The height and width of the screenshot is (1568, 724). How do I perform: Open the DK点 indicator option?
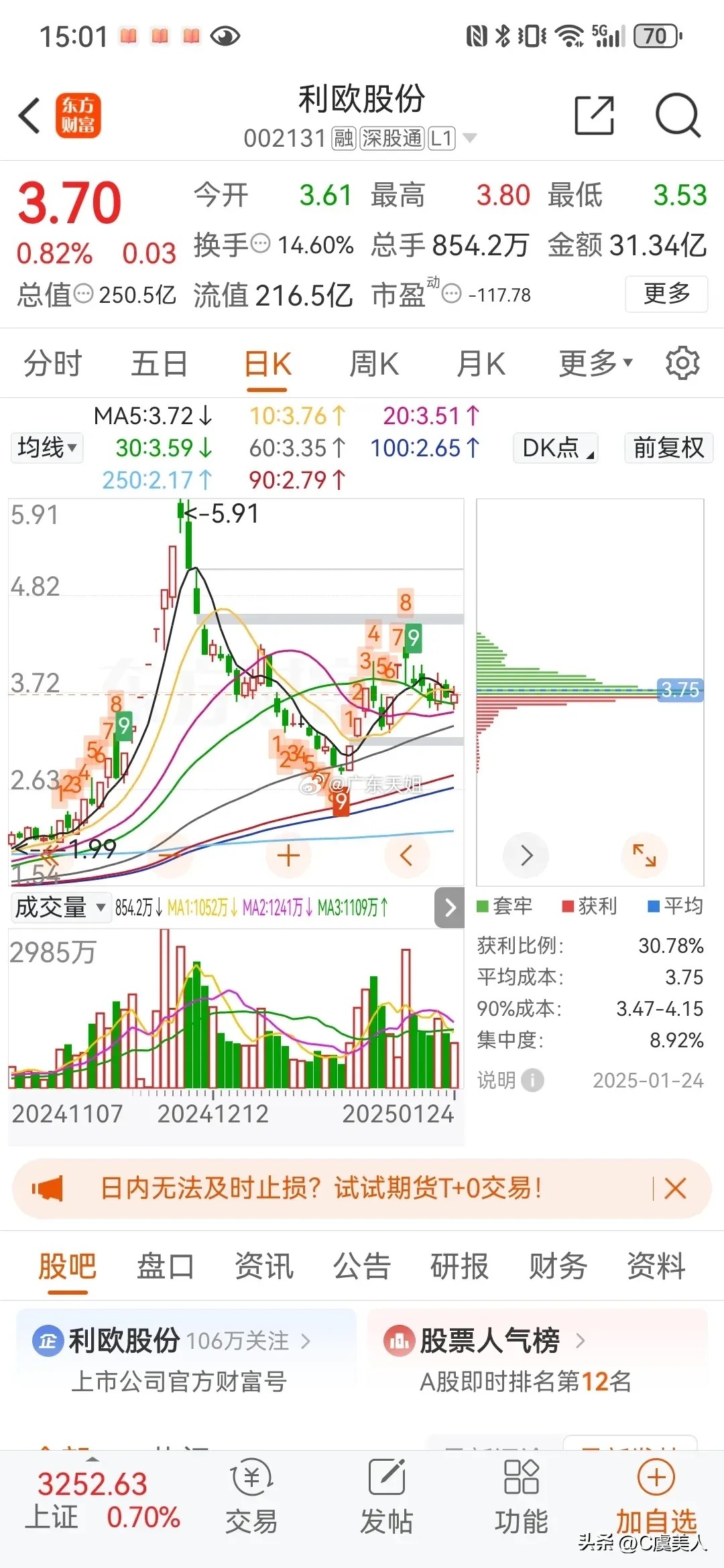click(x=555, y=447)
